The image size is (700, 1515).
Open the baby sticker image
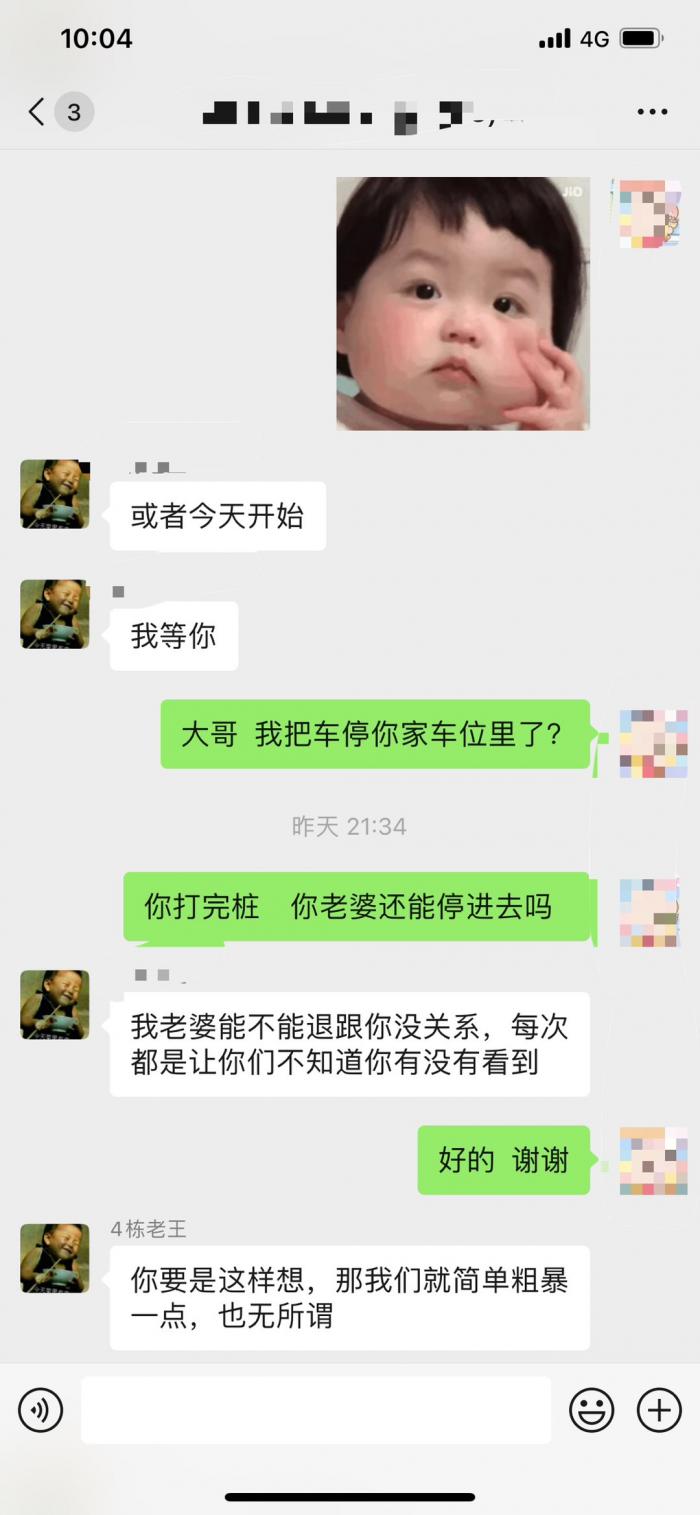click(x=462, y=303)
